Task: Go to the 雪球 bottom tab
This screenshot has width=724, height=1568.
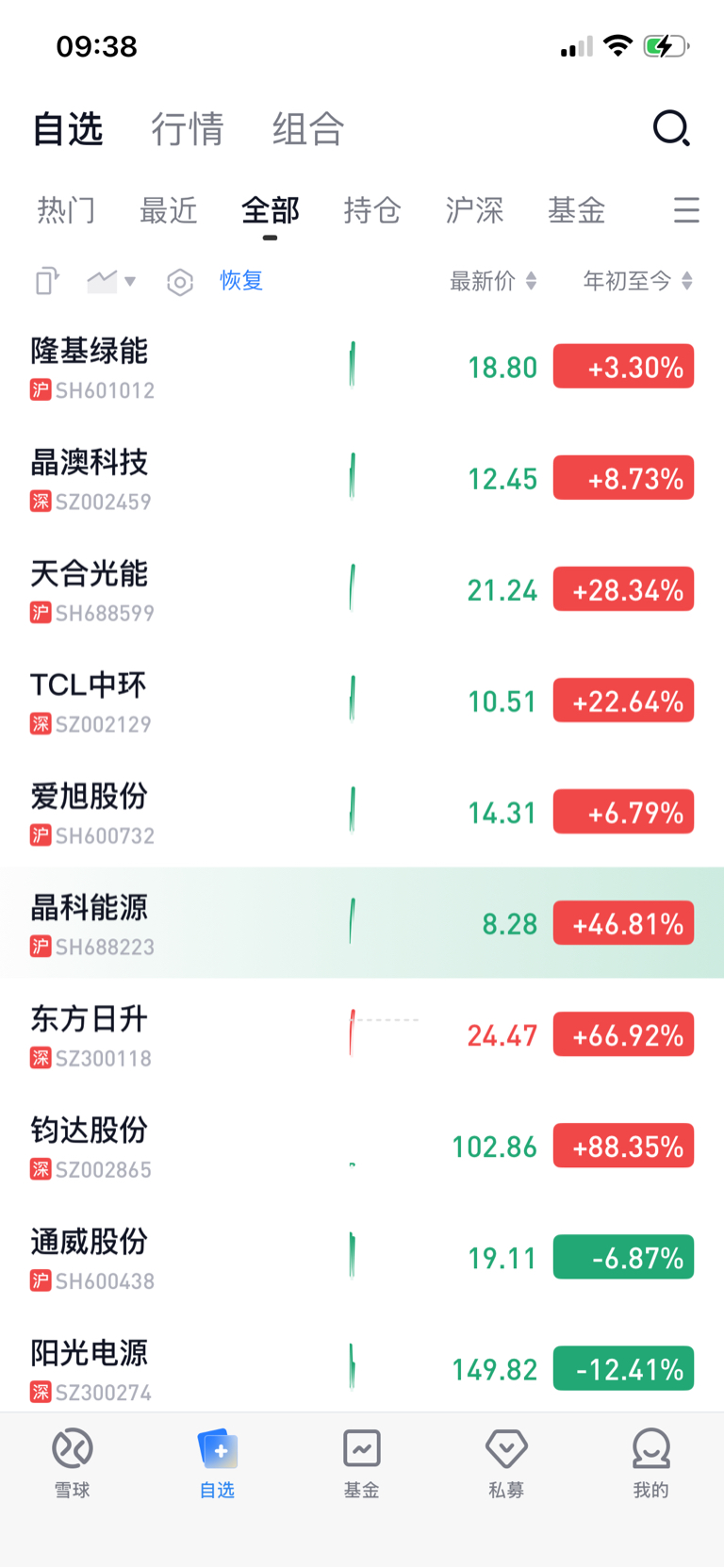Action: (x=73, y=1462)
